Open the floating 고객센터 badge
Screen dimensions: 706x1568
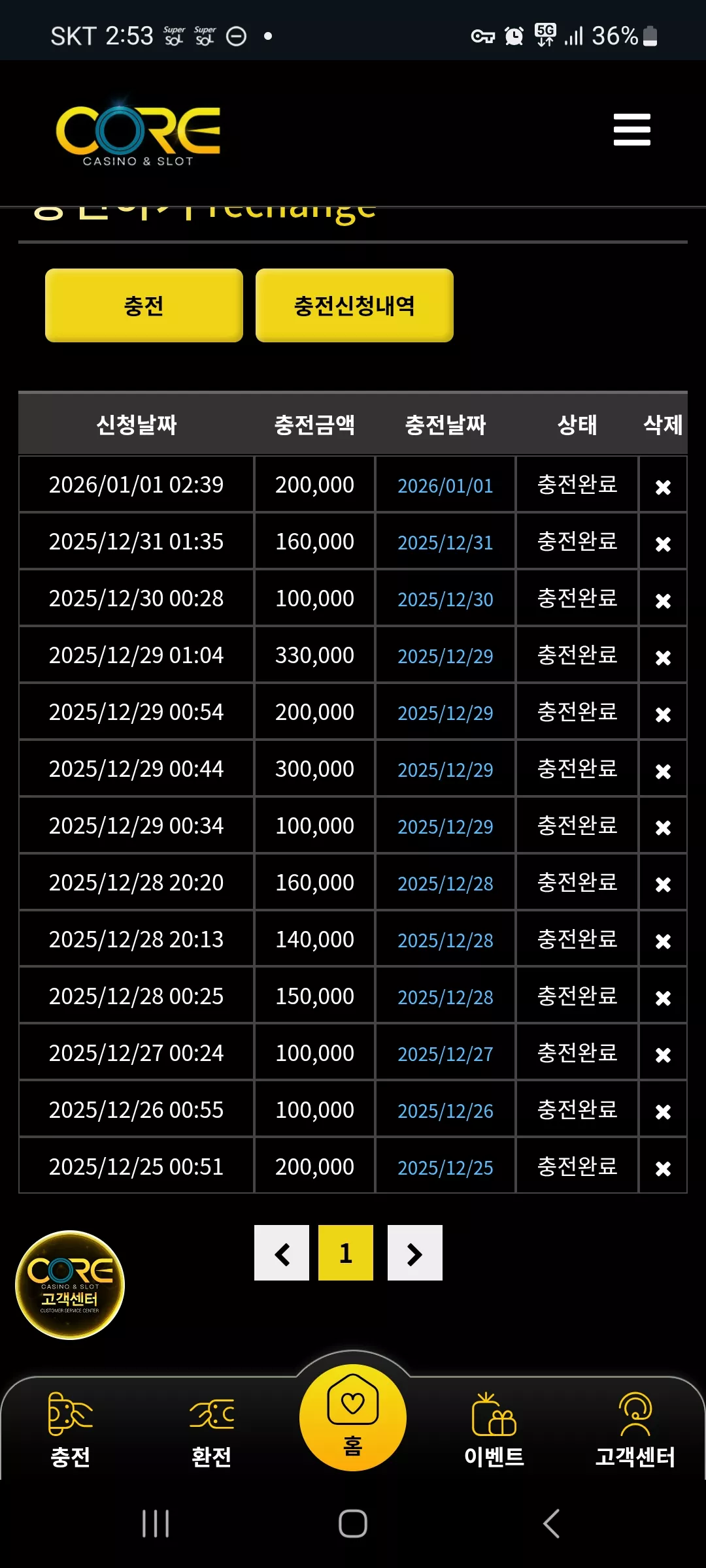tap(70, 1285)
